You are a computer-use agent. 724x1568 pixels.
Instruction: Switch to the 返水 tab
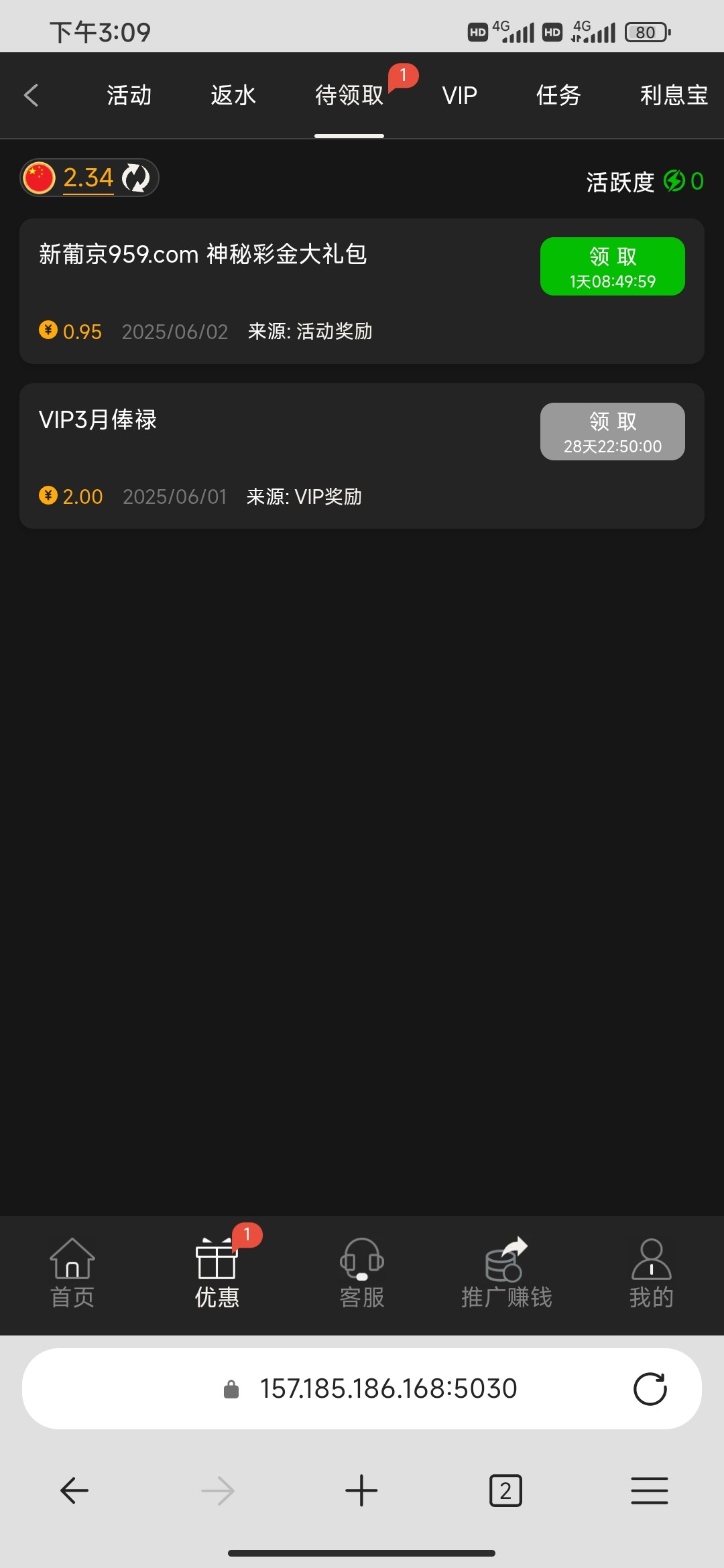233,95
